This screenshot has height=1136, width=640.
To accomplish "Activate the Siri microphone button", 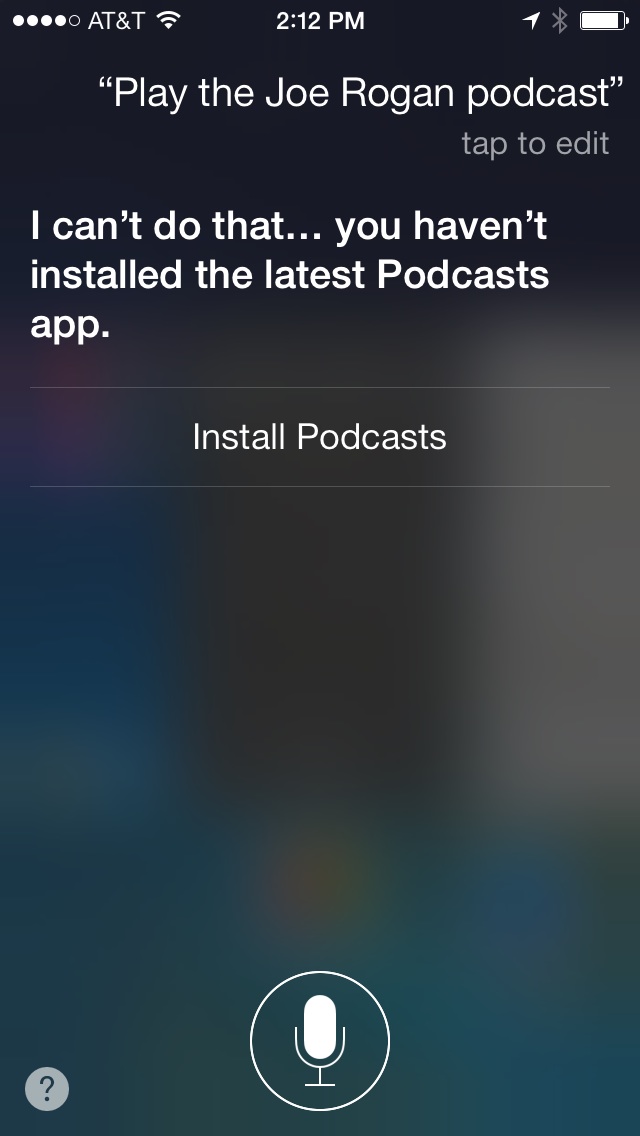I will tap(320, 1041).
